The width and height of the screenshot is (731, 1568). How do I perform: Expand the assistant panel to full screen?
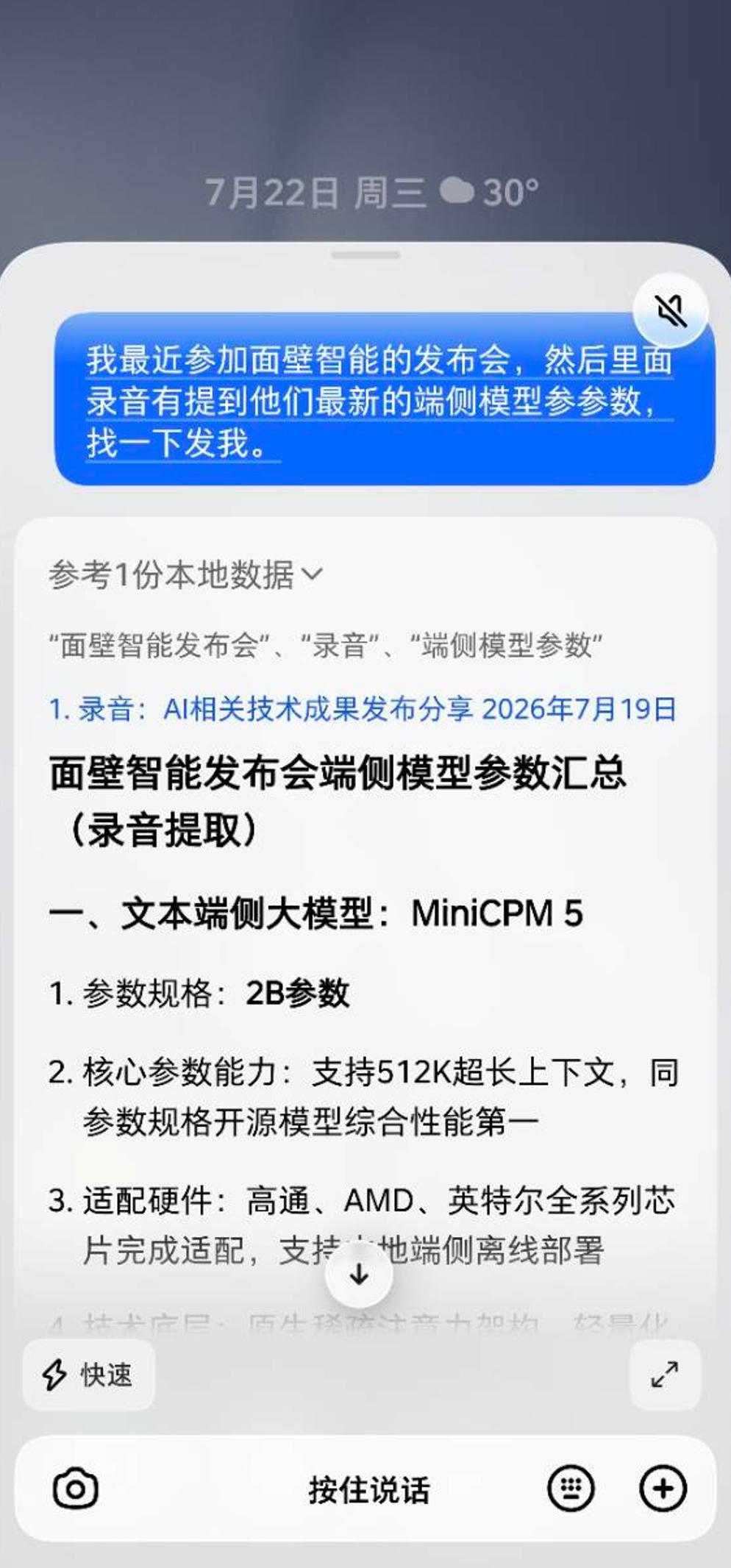[x=665, y=1375]
